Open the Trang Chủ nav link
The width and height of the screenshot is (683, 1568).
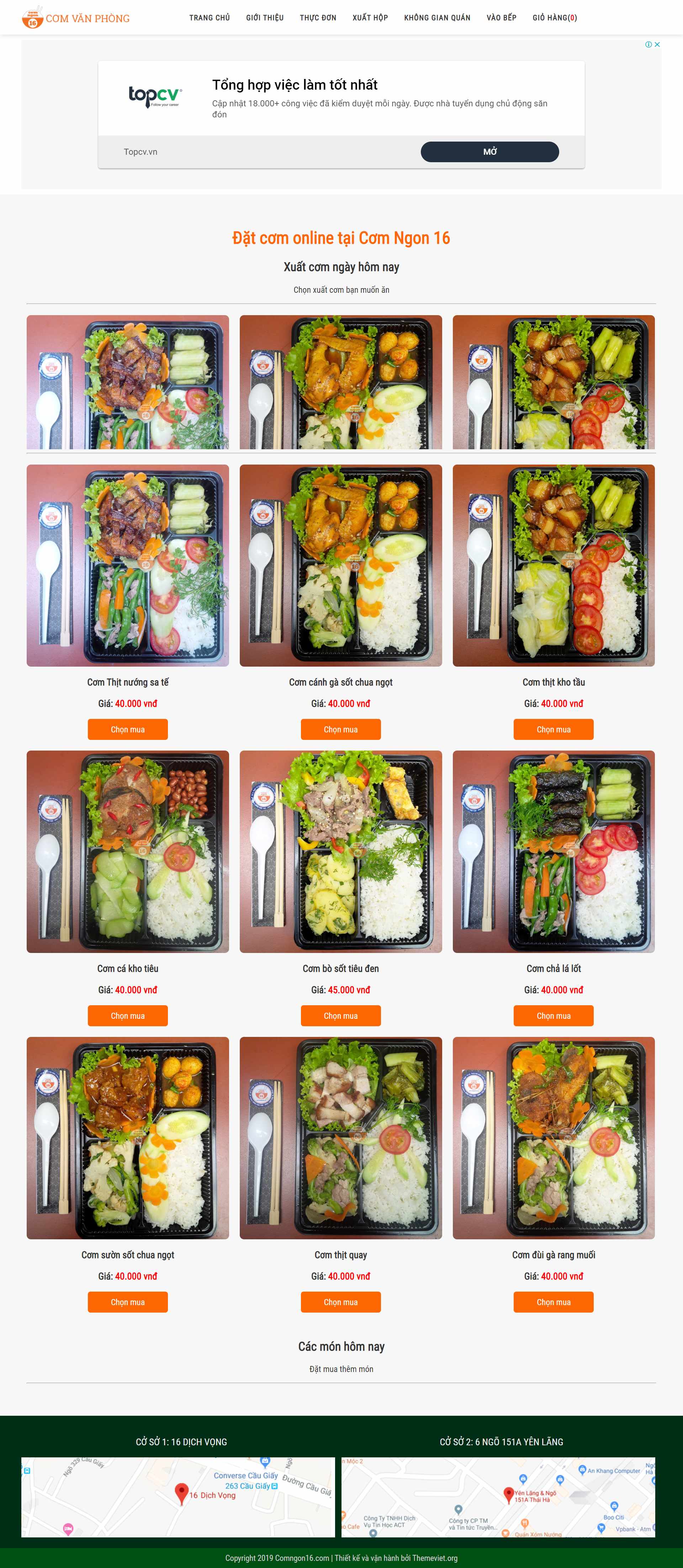pyautogui.click(x=210, y=18)
